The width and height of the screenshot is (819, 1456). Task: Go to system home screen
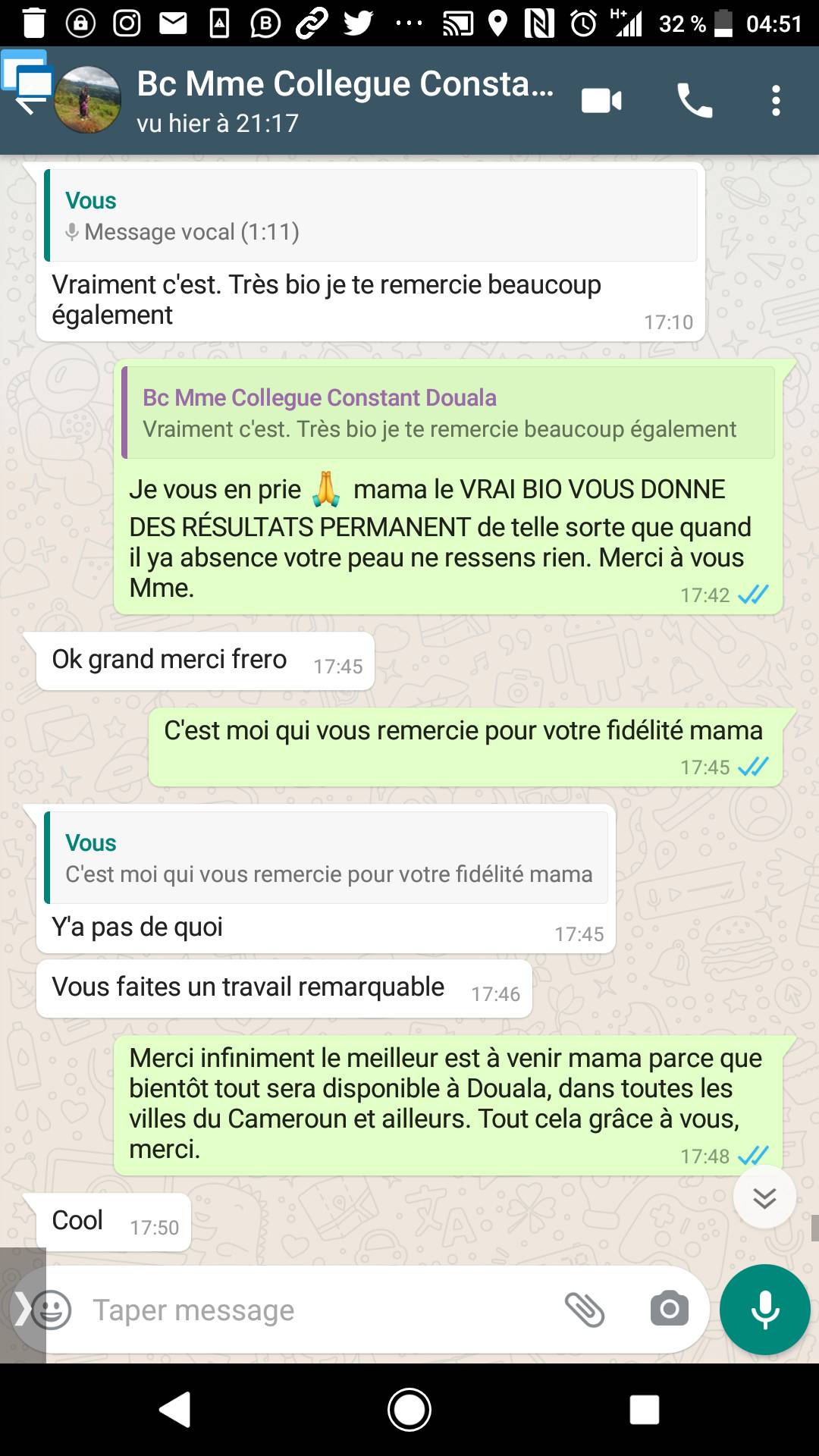409,1410
